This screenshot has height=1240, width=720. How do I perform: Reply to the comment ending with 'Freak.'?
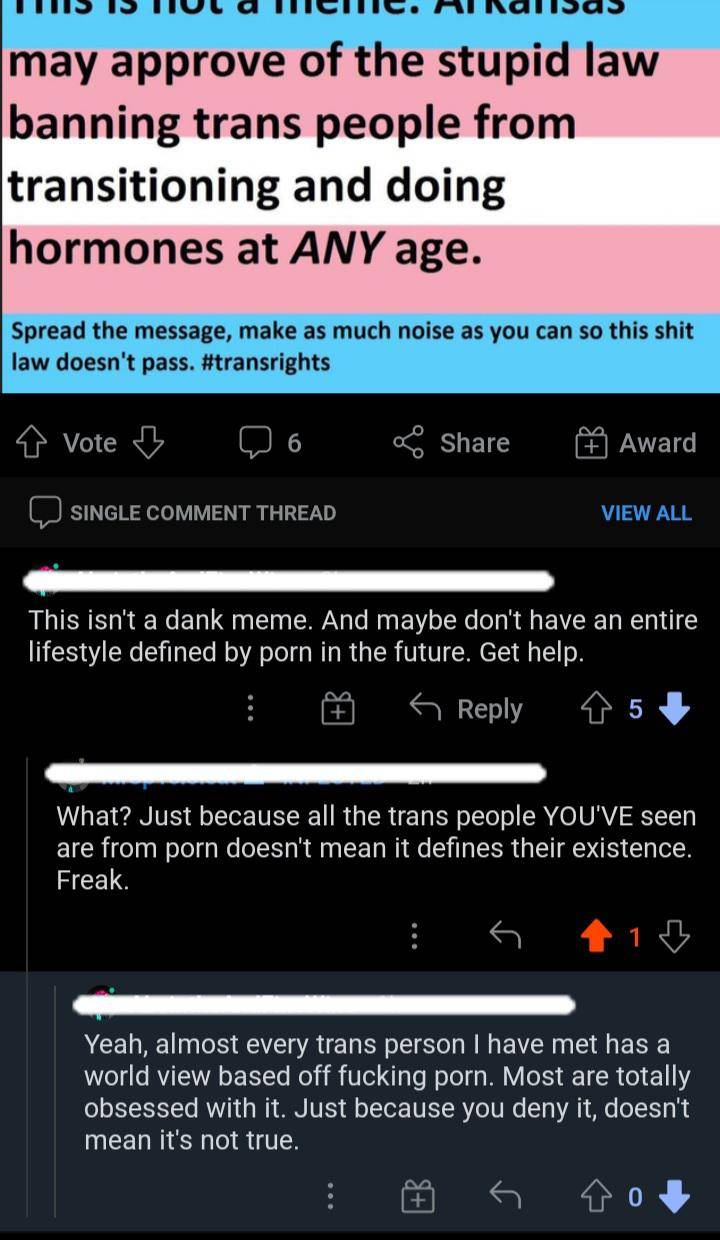pyautogui.click(x=505, y=936)
